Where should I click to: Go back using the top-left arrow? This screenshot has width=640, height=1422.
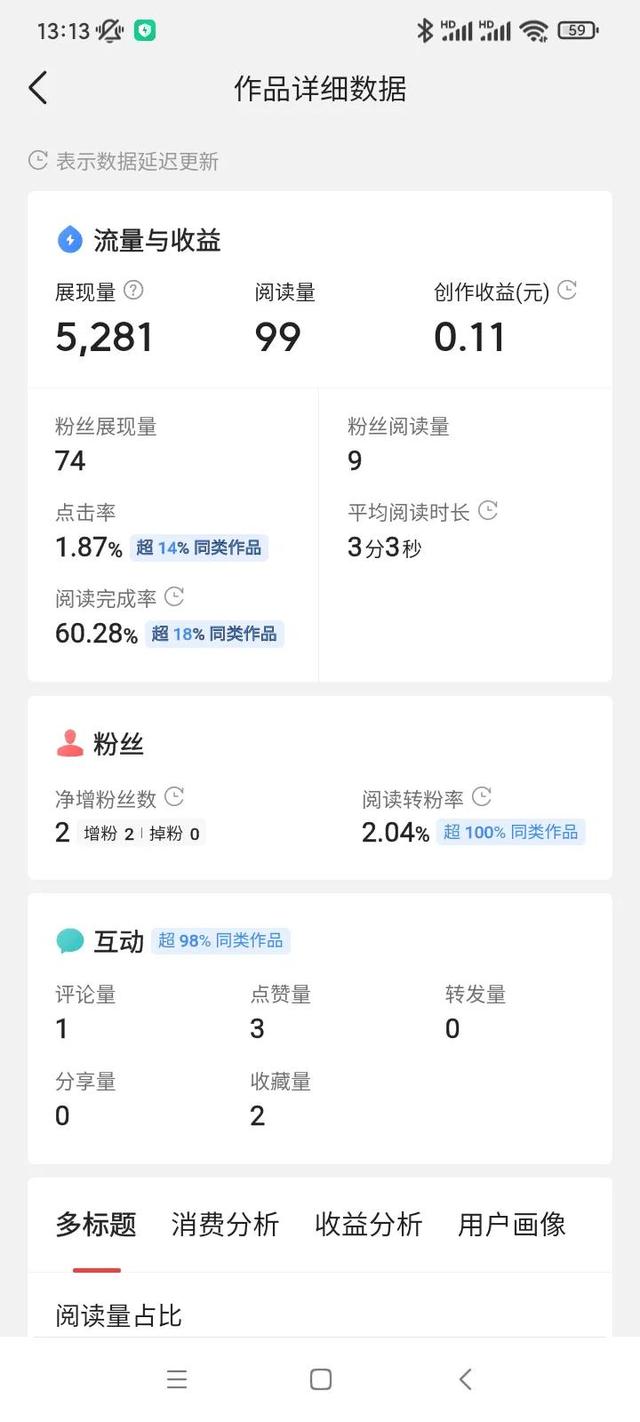pyautogui.click(x=38, y=88)
